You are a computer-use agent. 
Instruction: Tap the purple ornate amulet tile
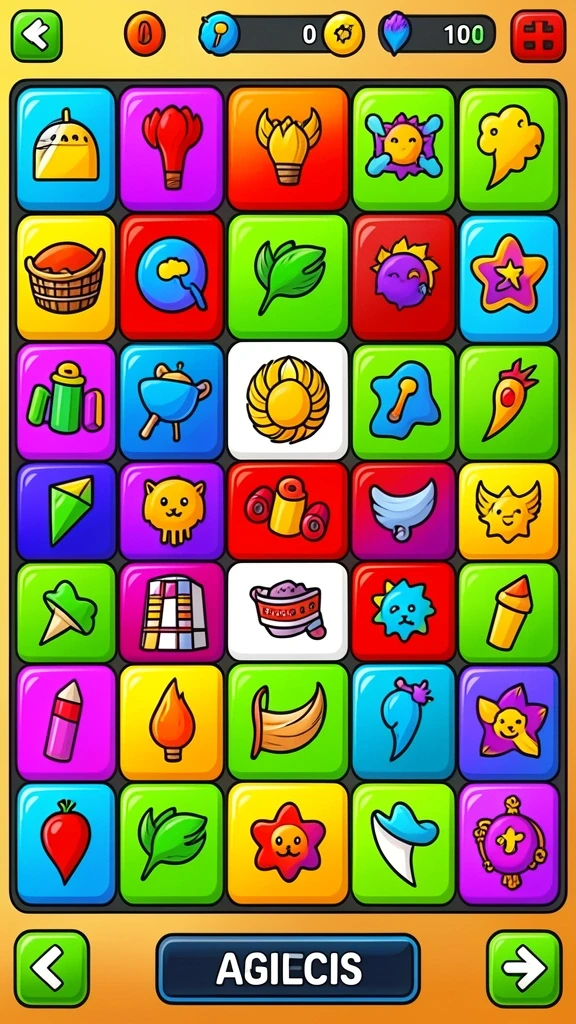pyautogui.click(x=509, y=844)
